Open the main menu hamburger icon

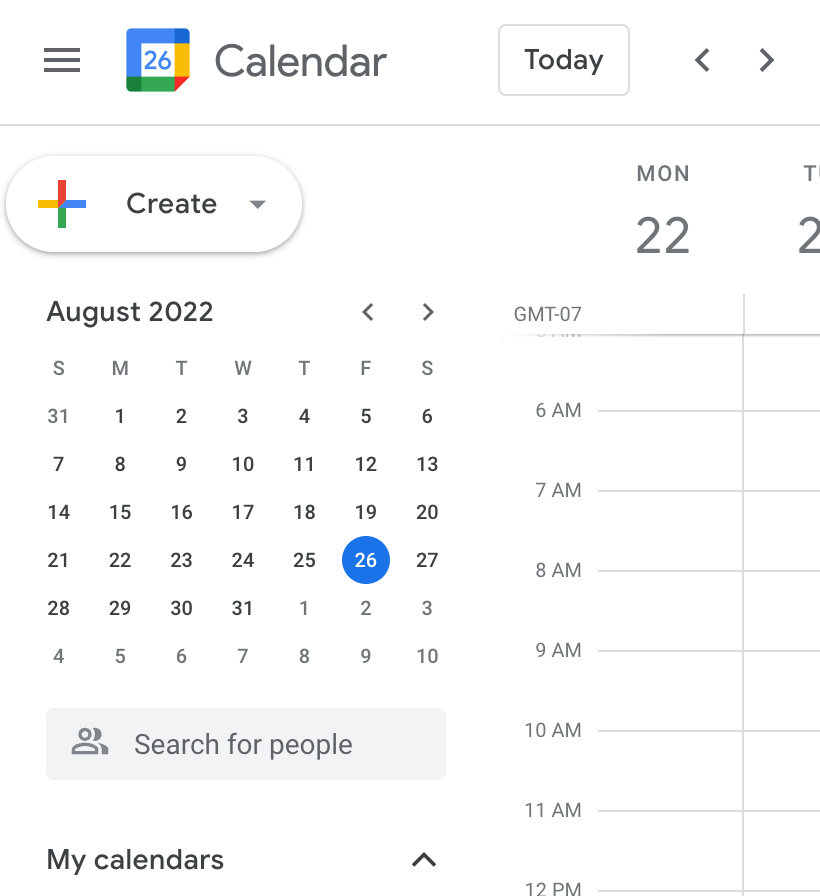[x=62, y=60]
